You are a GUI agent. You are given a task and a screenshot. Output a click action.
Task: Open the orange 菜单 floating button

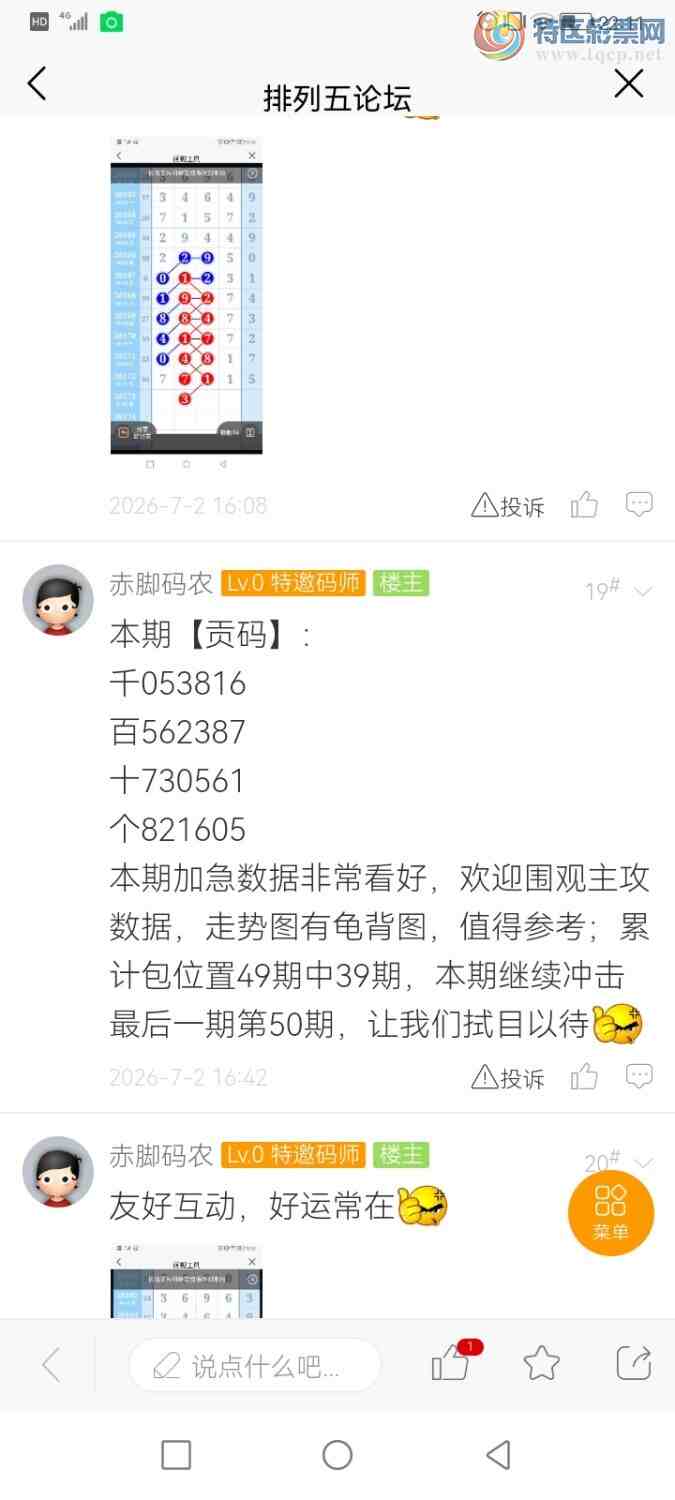pyautogui.click(x=610, y=1212)
